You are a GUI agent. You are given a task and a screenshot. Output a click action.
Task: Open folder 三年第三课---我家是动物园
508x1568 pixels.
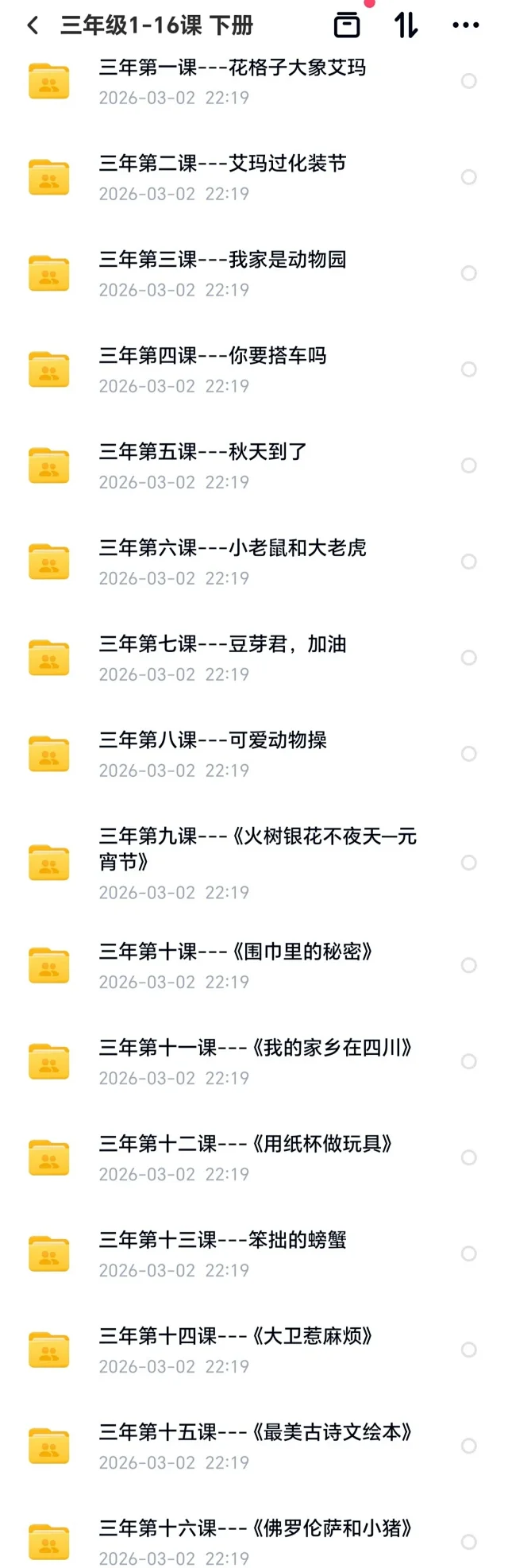point(222,273)
